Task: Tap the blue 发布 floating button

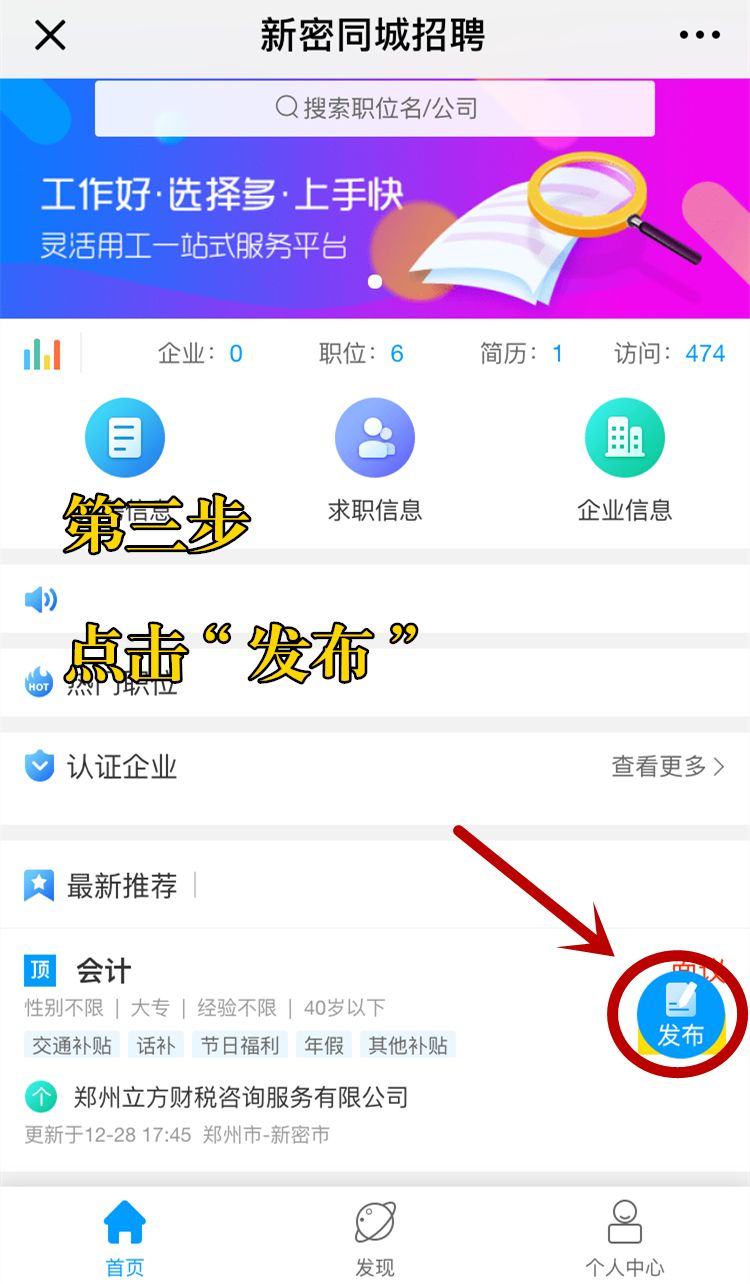Action: point(681,1013)
